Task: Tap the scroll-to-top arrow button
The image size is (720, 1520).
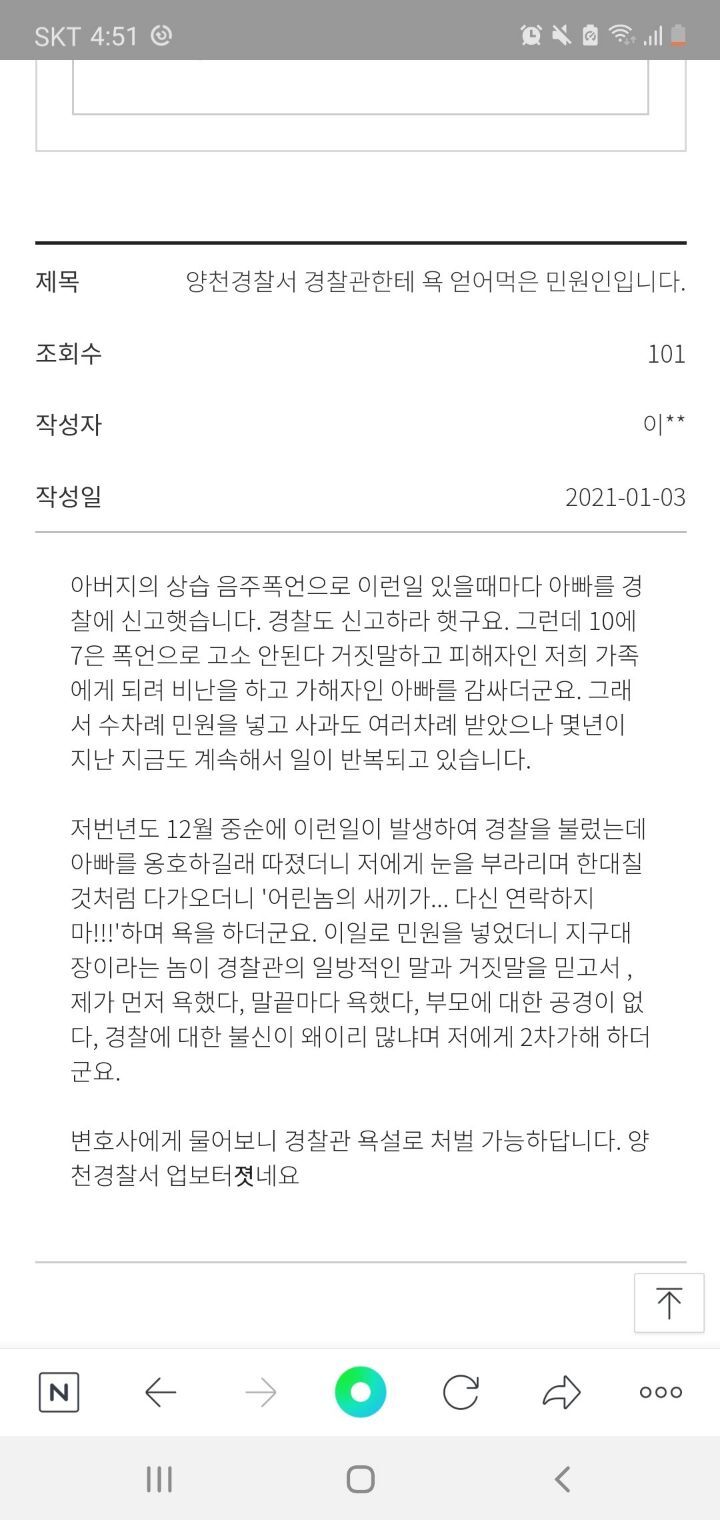Action: 668,1302
